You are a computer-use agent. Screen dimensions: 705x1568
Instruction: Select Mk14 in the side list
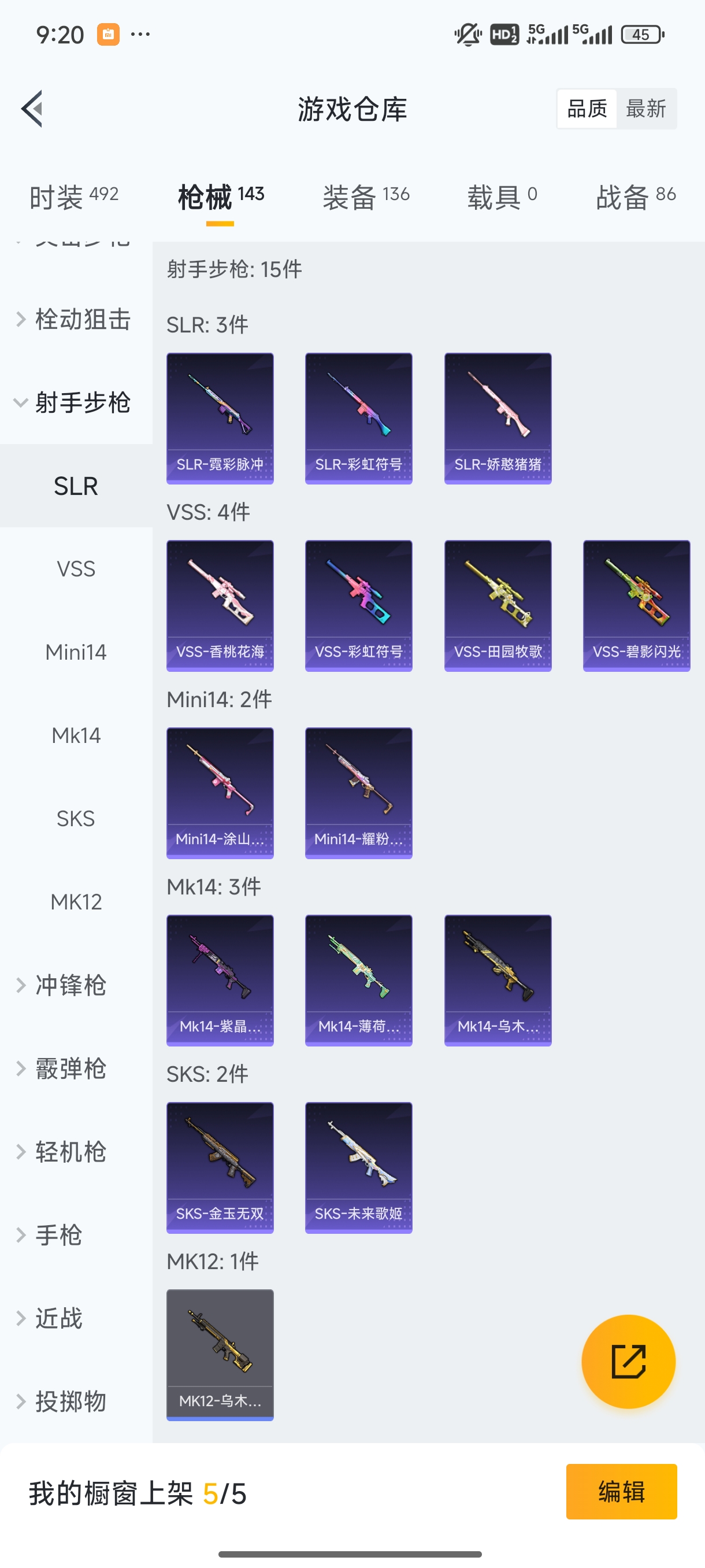click(x=76, y=735)
